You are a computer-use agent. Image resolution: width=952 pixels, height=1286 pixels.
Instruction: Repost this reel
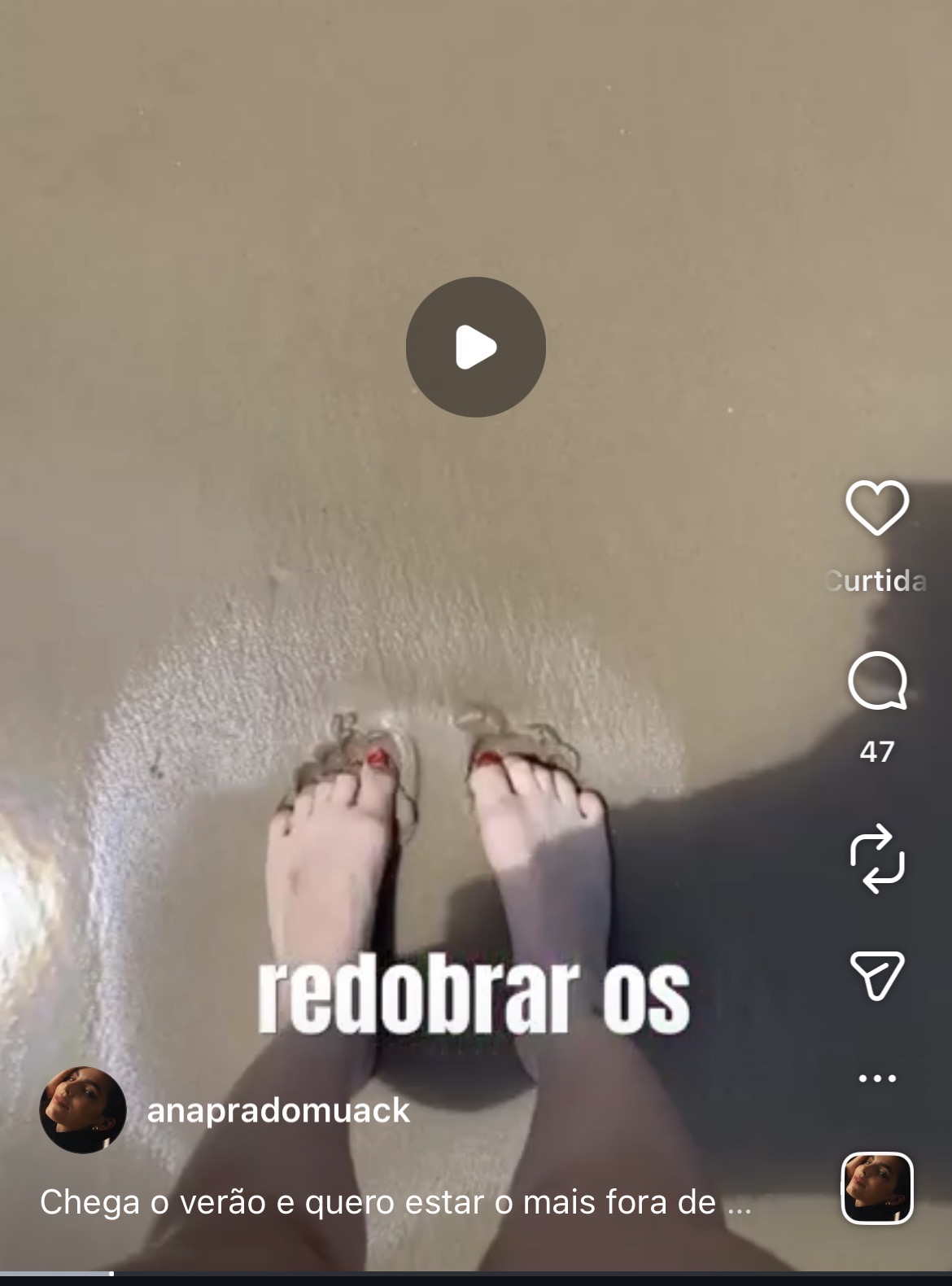876,860
